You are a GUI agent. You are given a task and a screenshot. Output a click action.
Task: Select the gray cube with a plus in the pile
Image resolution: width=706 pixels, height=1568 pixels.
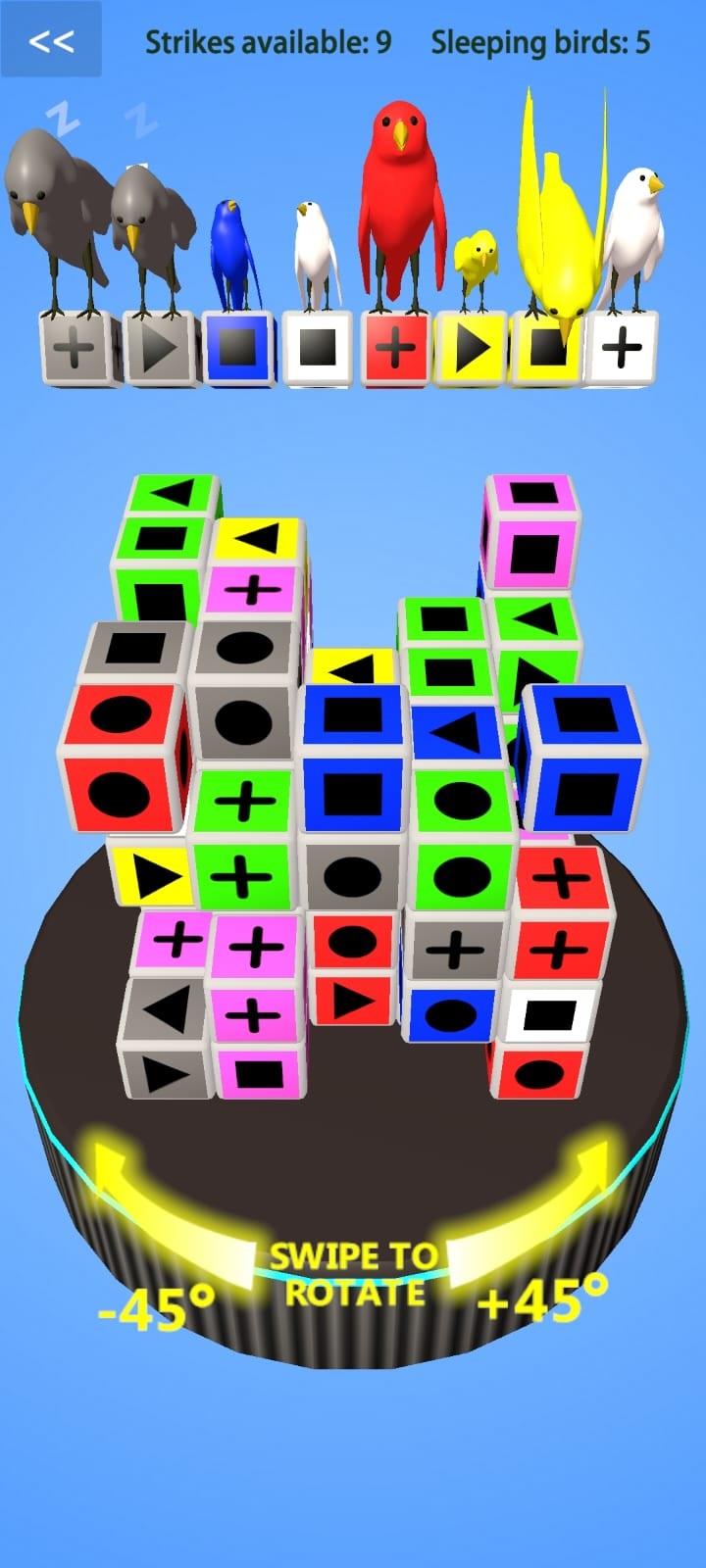(455, 949)
